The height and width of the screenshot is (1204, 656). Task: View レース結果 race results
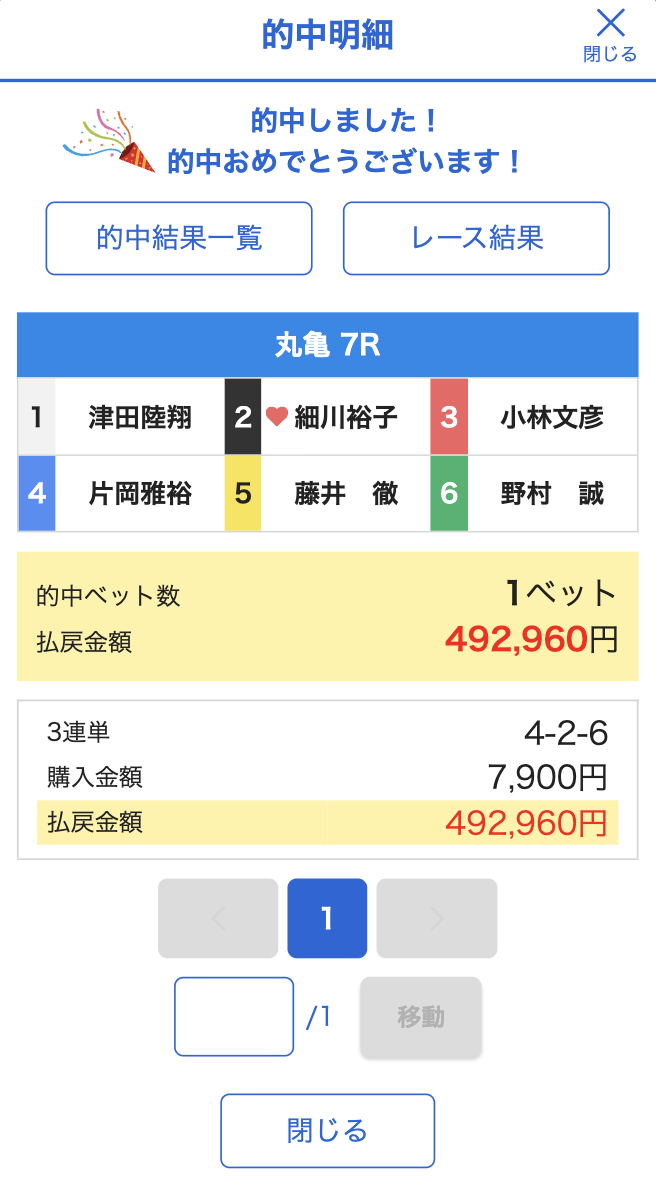click(x=476, y=238)
